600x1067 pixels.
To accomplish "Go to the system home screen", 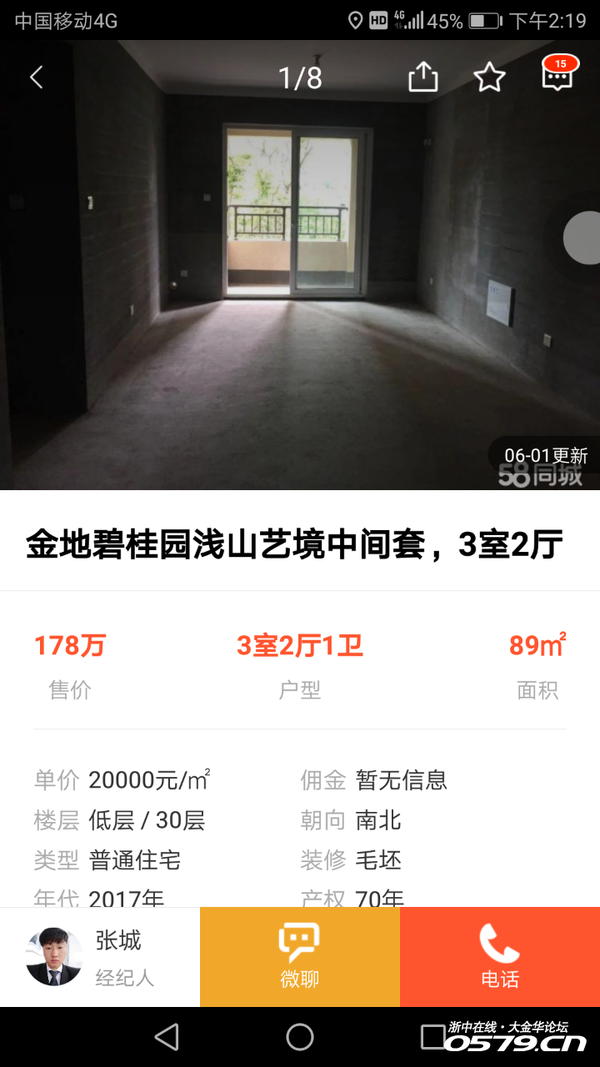I will pos(300,1037).
